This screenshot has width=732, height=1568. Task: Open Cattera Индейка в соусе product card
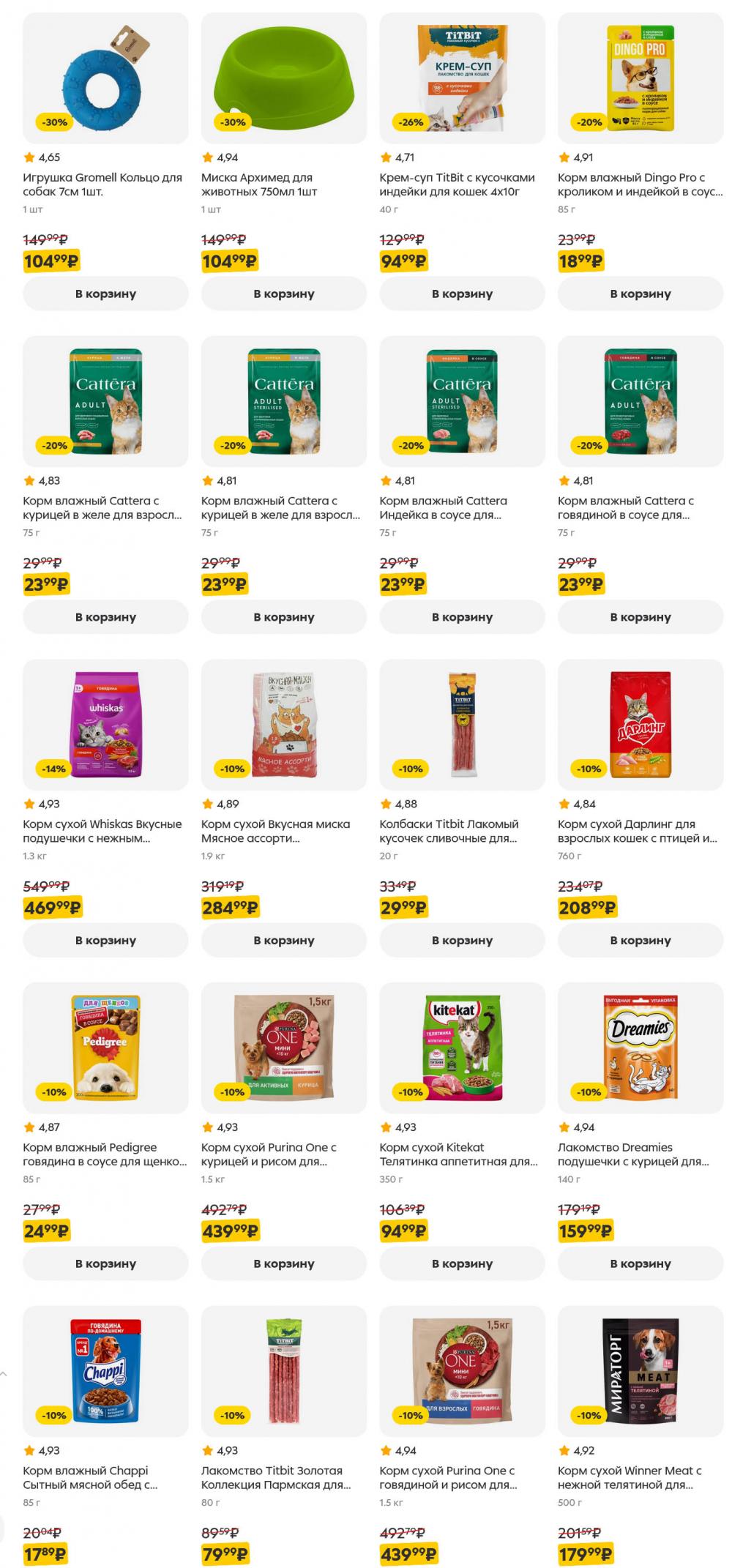pos(443,507)
